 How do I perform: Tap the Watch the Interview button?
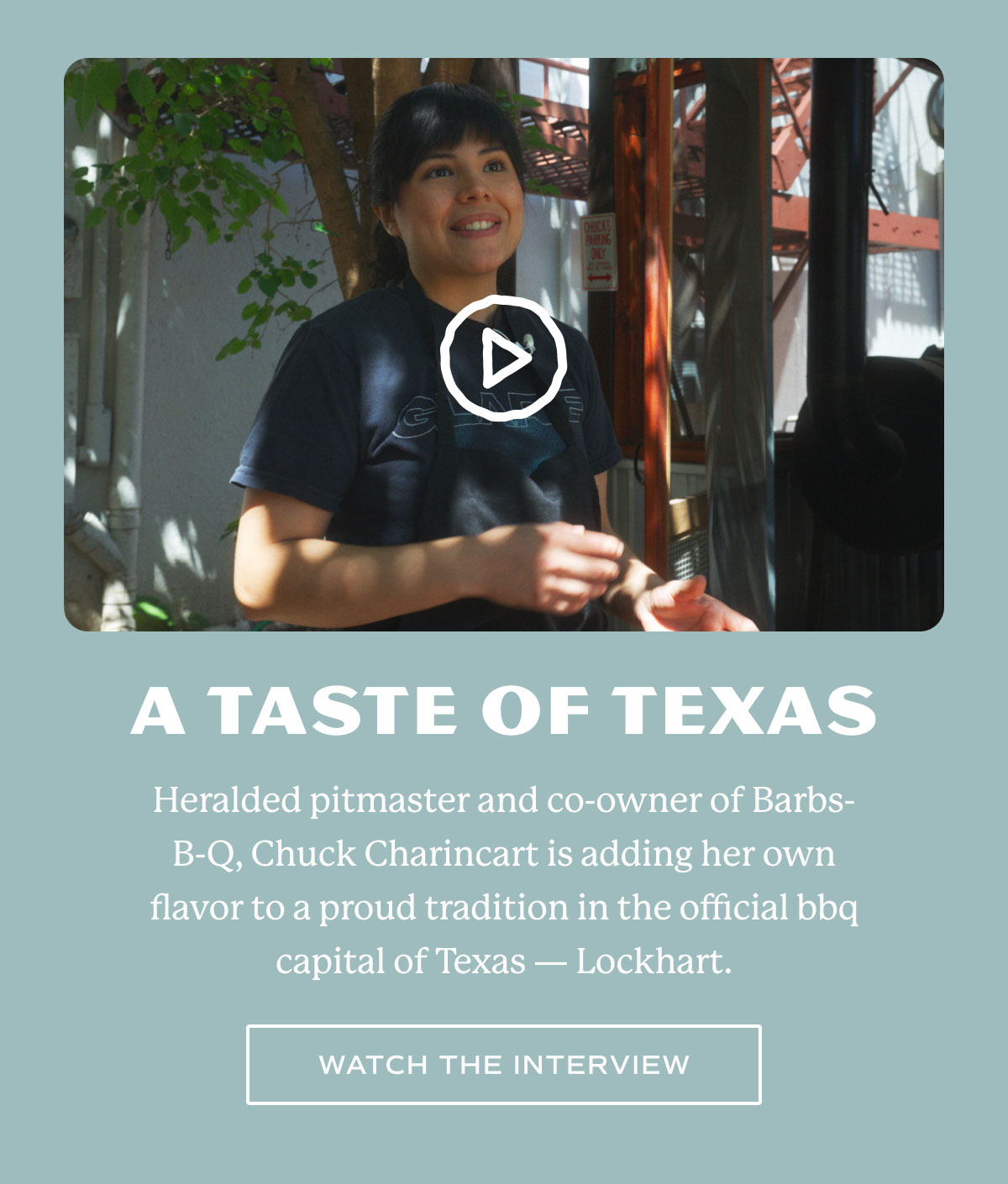pyautogui.click(x=503, y=1064)
